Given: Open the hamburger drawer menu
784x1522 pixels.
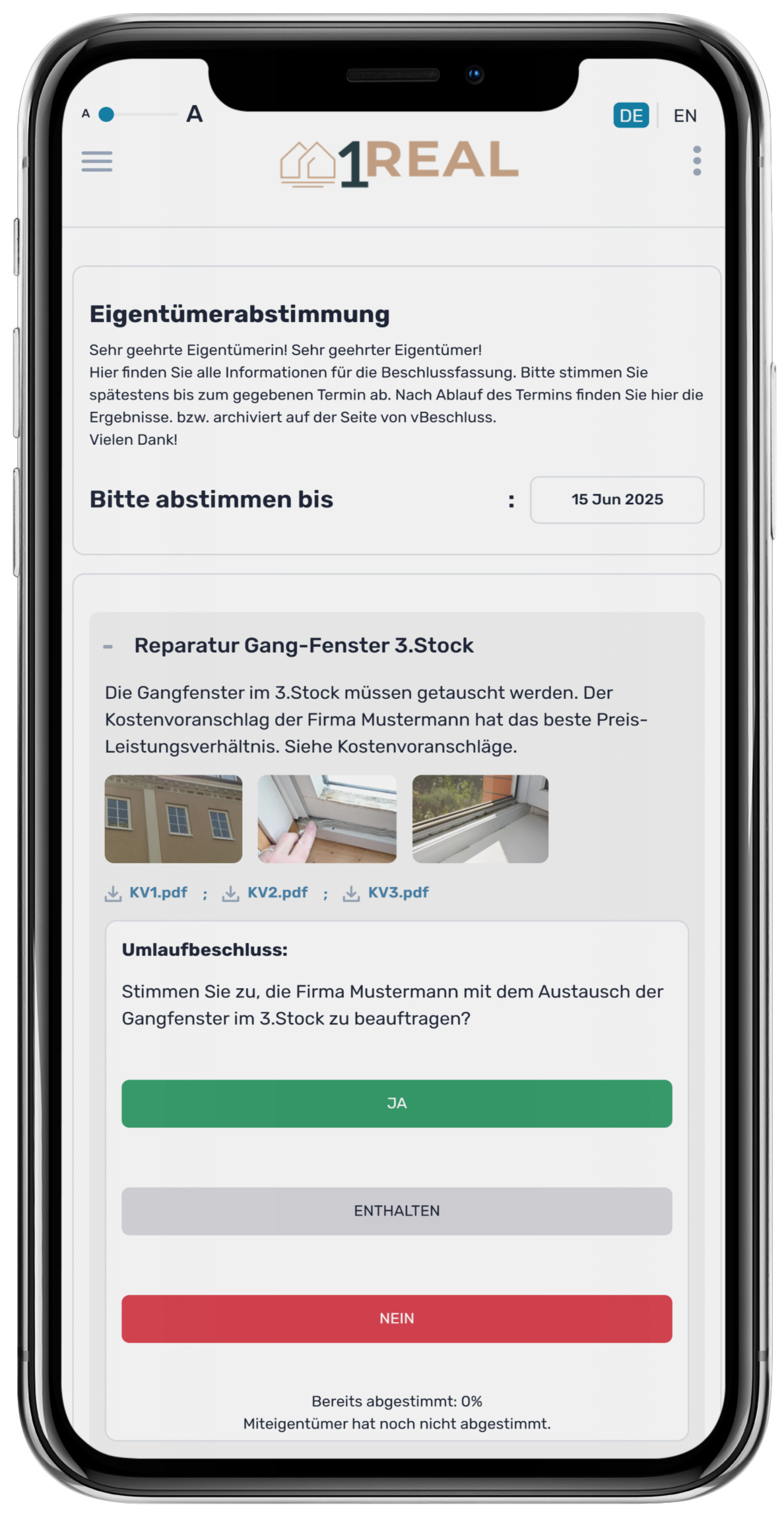Looking at the screenshot, I should click(96, 161).
